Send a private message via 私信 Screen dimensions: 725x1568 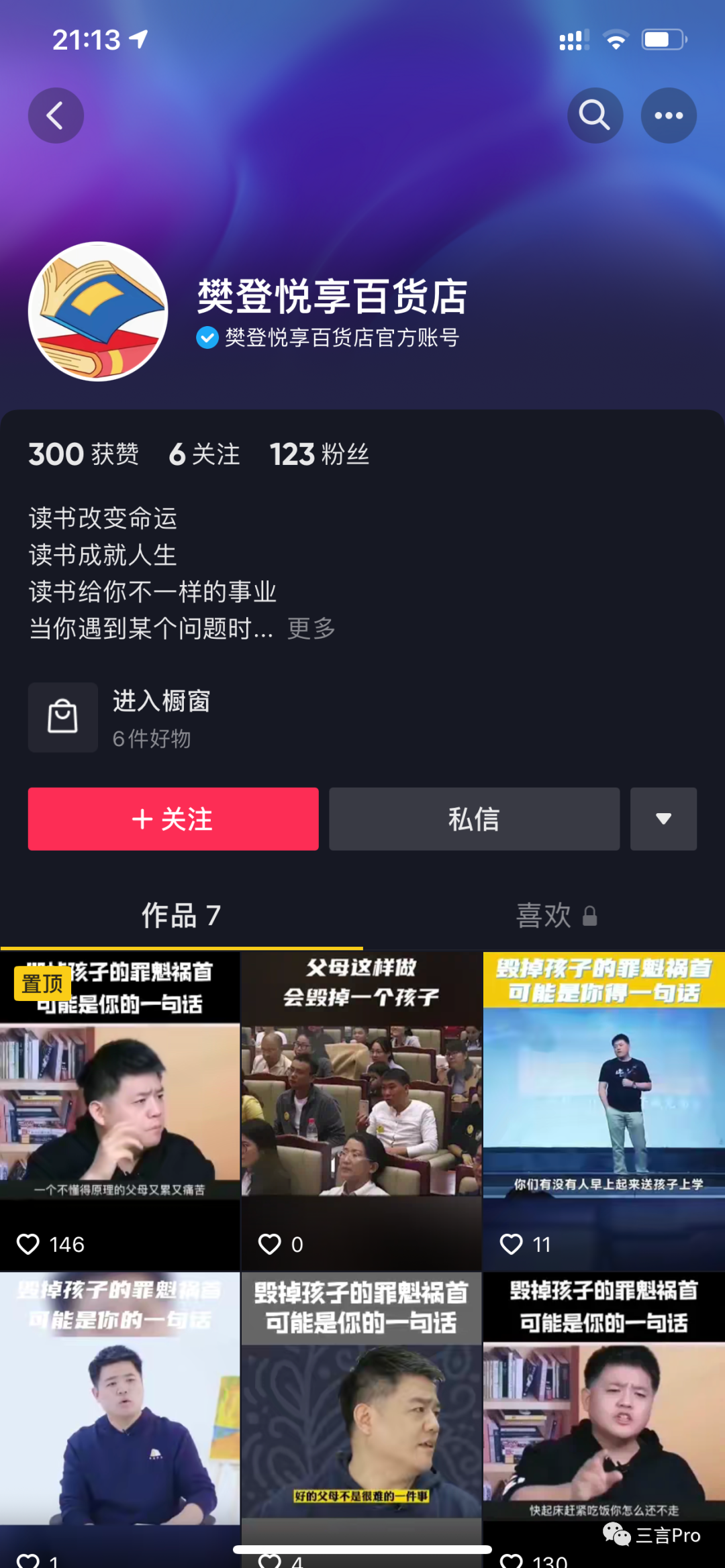click(x=474, y=819)
